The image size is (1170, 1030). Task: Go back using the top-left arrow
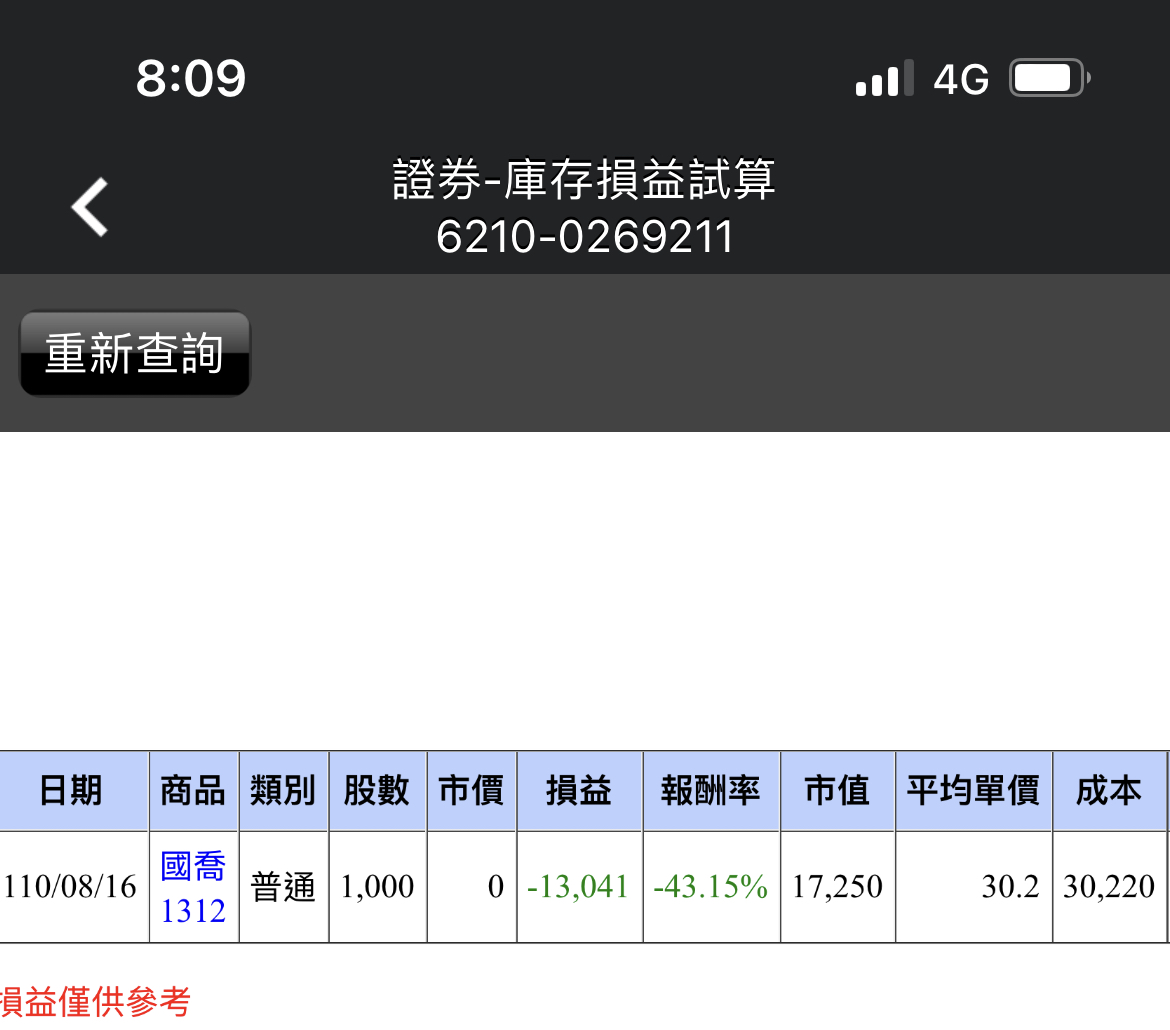(x=90, y=207)
